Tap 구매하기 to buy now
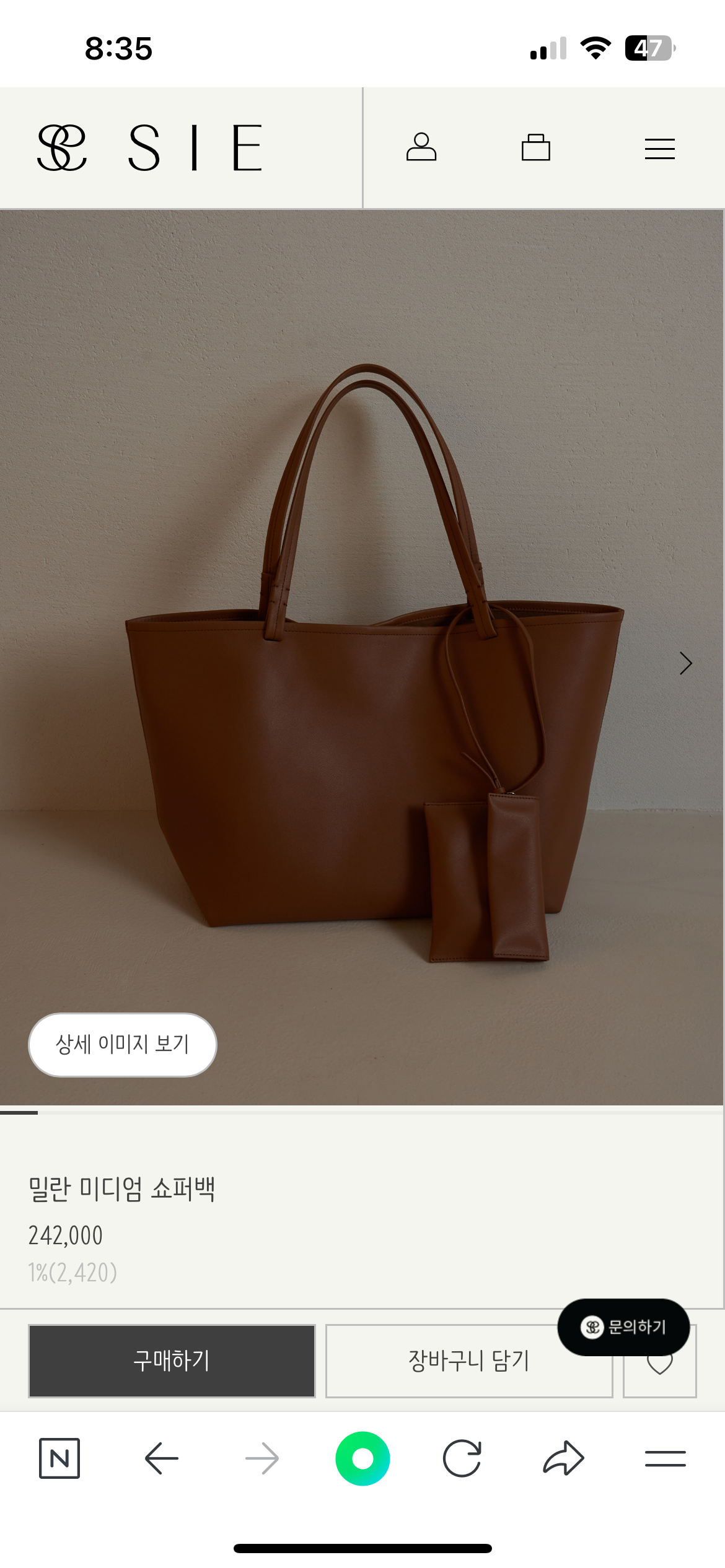This screenshot has width=725, height=1568. (x=172, y=1361)
